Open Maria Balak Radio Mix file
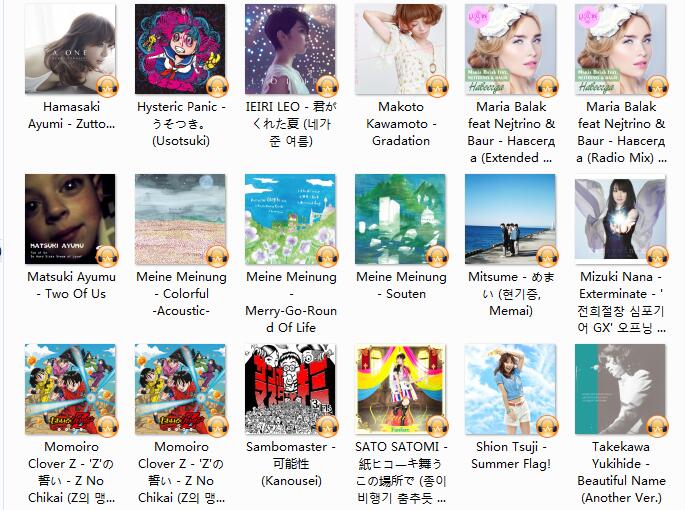This screenshot has width=685, height=510. click(621, 49)
